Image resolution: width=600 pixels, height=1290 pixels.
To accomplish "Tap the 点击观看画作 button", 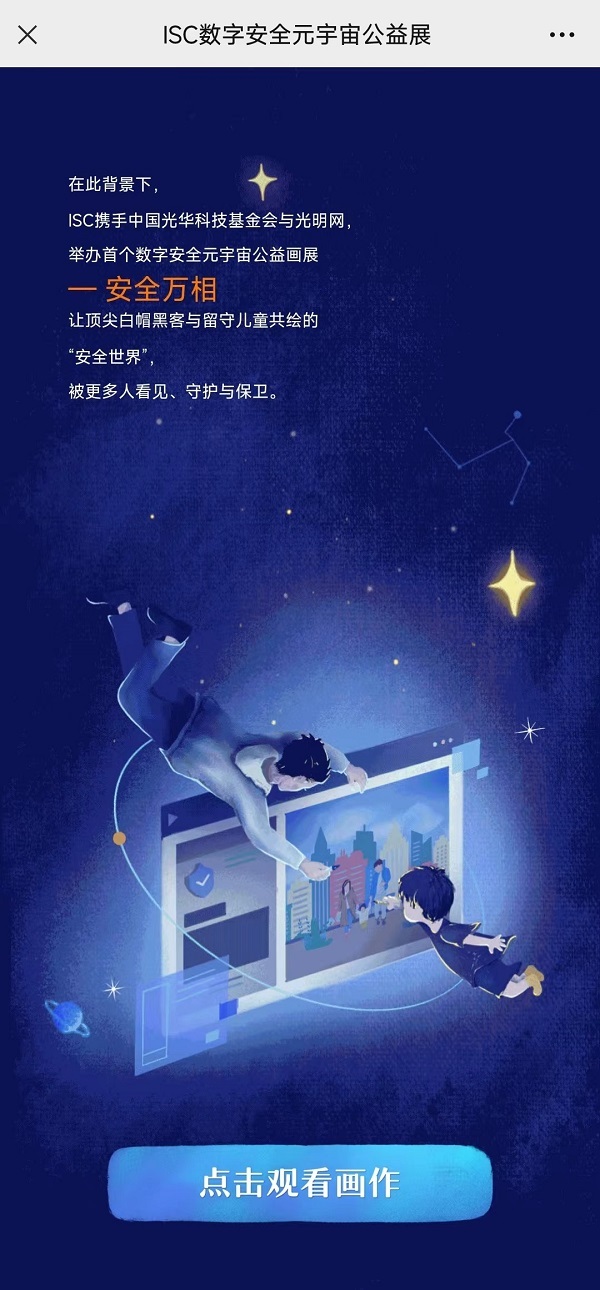I will (300, 1183).
